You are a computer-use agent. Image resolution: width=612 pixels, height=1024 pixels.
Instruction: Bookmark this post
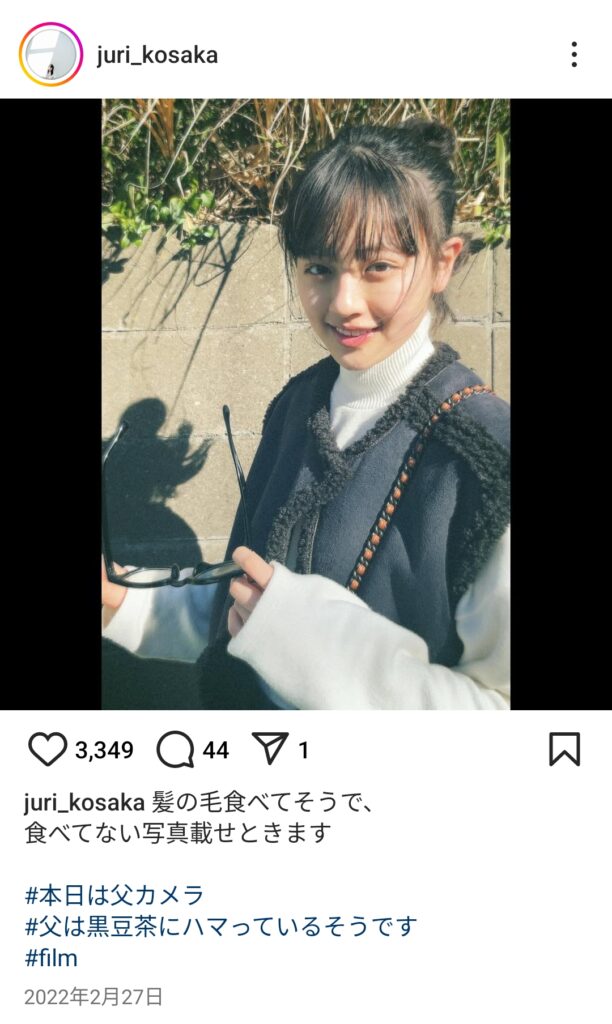tap(564, 749)
